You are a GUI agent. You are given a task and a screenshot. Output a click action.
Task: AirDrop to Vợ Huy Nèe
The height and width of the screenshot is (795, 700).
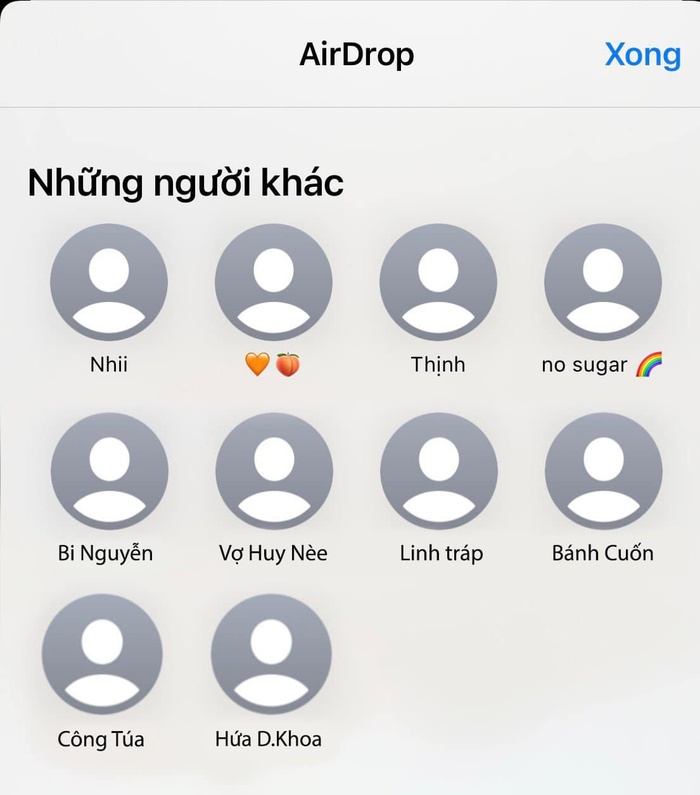pos(273,471)
